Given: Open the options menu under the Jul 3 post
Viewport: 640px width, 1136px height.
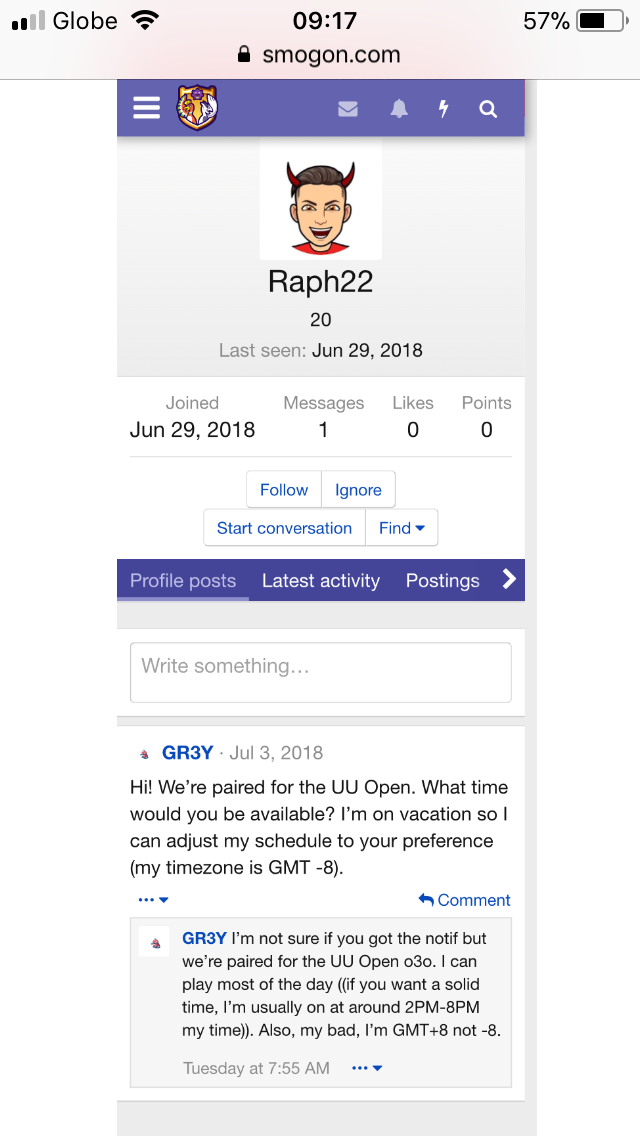Looking at the screenshot, I should coord(153,900).
